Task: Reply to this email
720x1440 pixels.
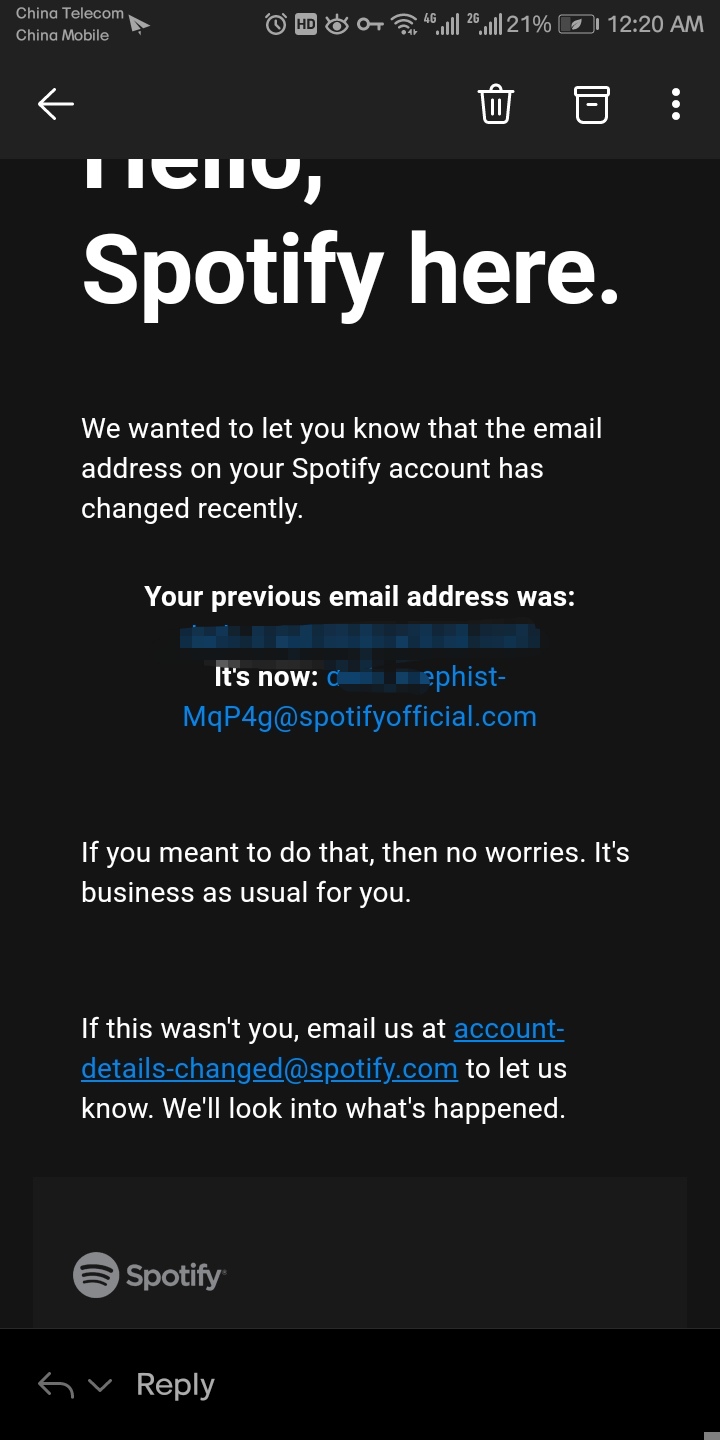Action: 175,1385
